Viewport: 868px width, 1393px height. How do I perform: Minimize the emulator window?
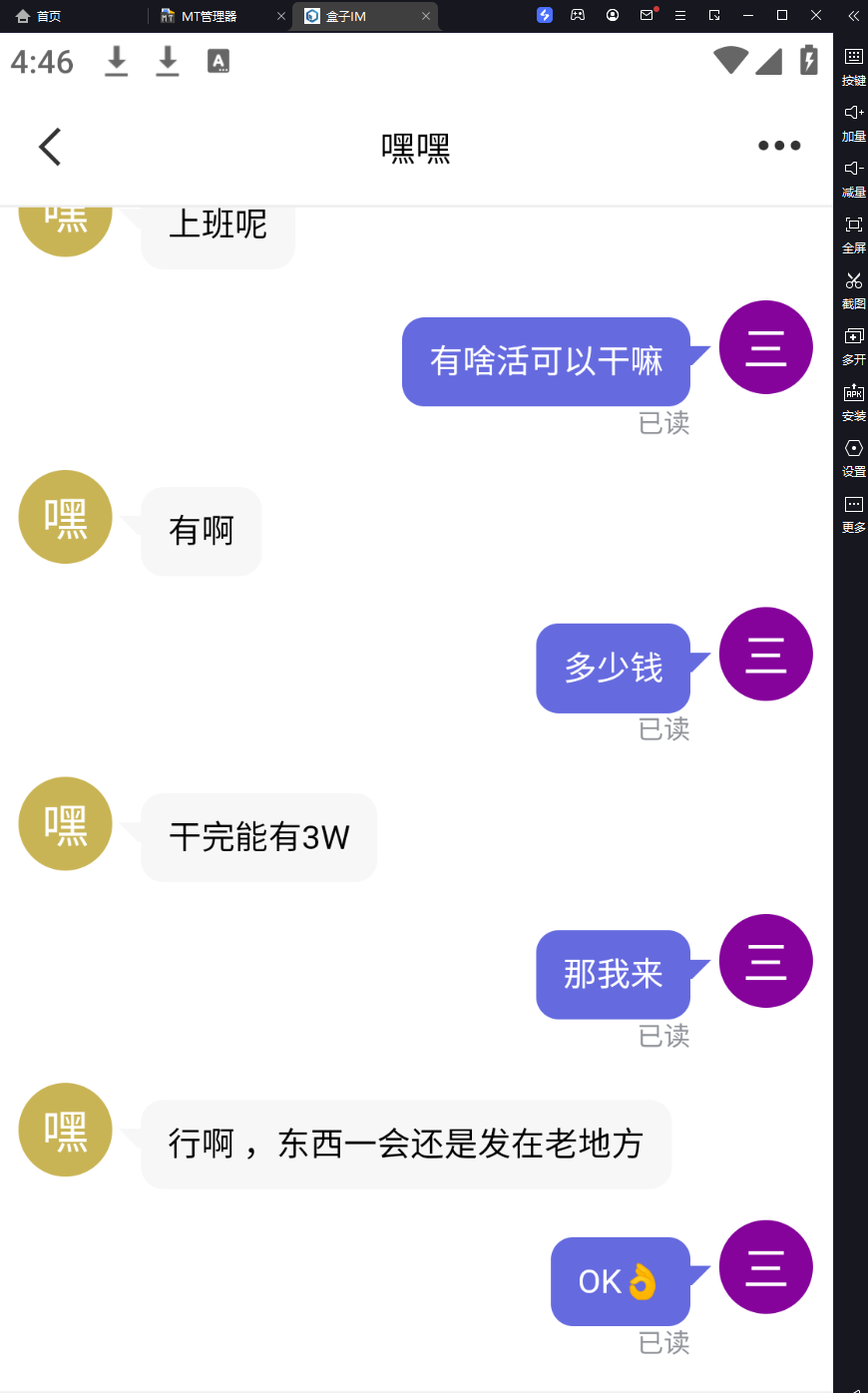(x=748, y=15)
